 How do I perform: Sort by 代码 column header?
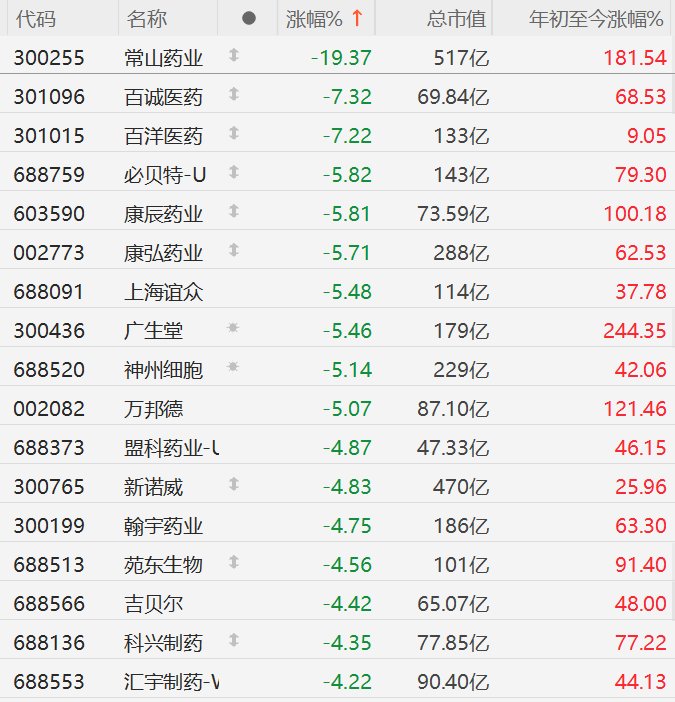pyautogui.click(x=36, y=19)
